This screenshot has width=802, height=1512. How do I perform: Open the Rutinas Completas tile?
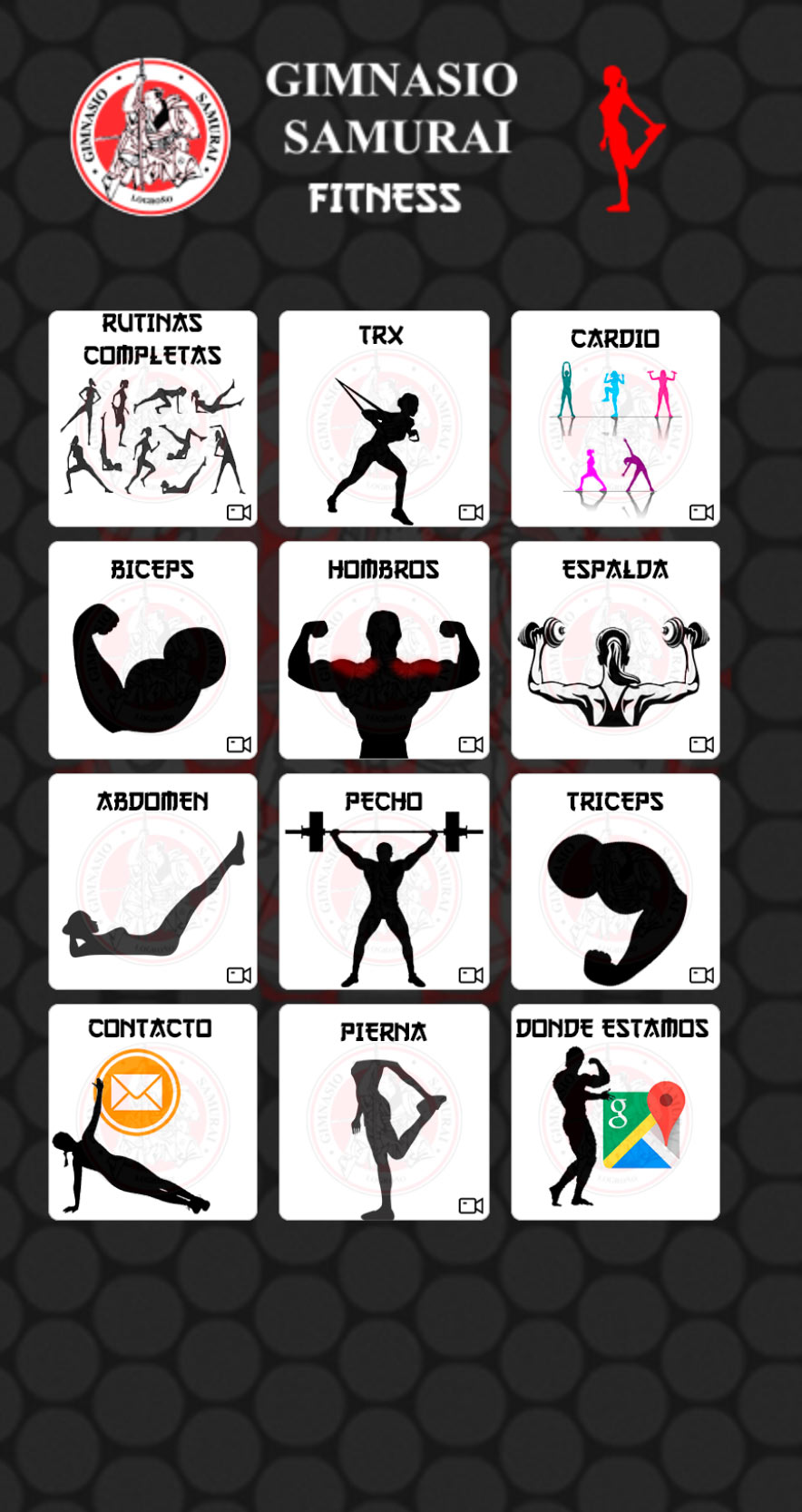point(152,418)
